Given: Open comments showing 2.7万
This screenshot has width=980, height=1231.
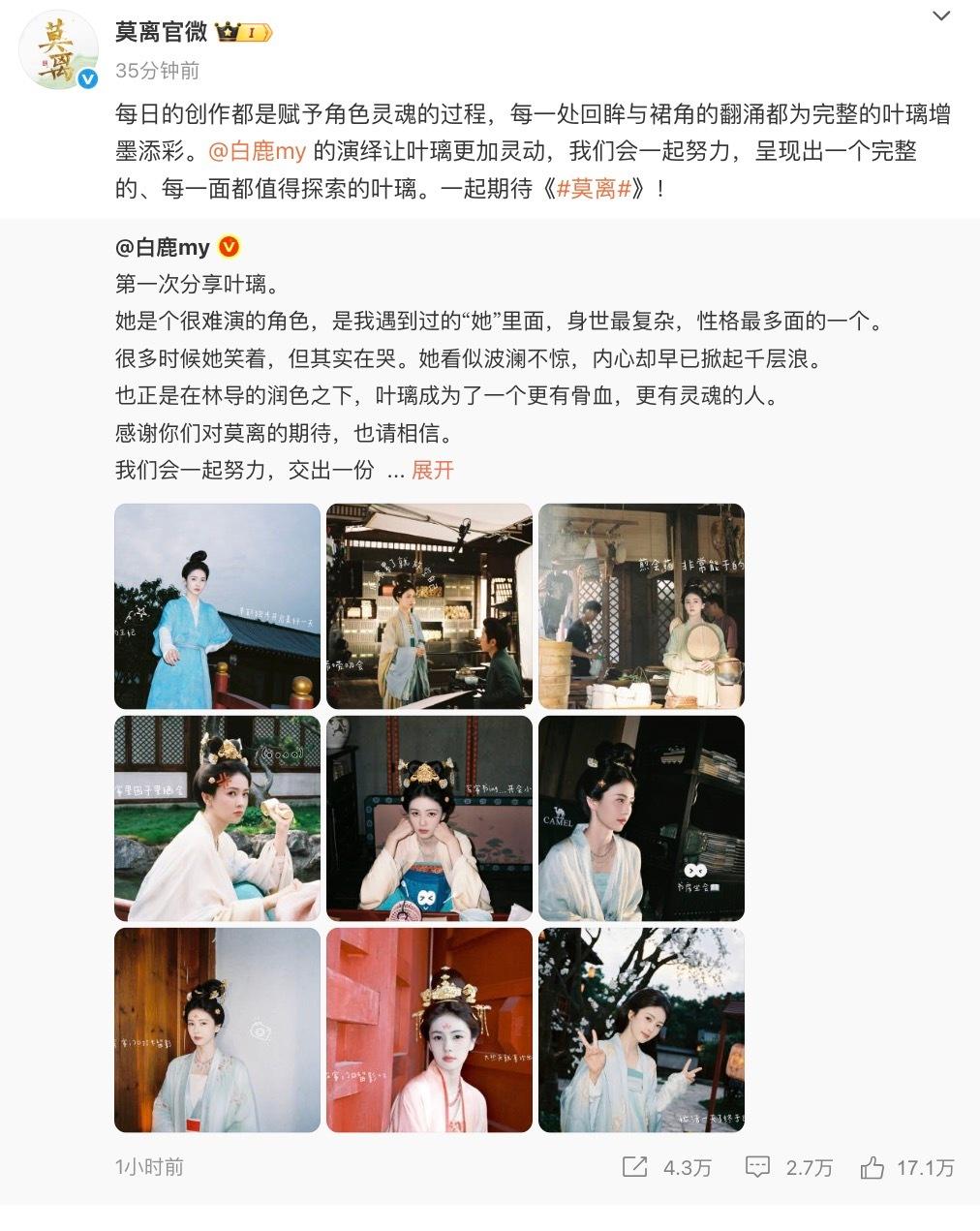Looking at the screenshot, I should pyautogui.click(x=788, y=1168).
